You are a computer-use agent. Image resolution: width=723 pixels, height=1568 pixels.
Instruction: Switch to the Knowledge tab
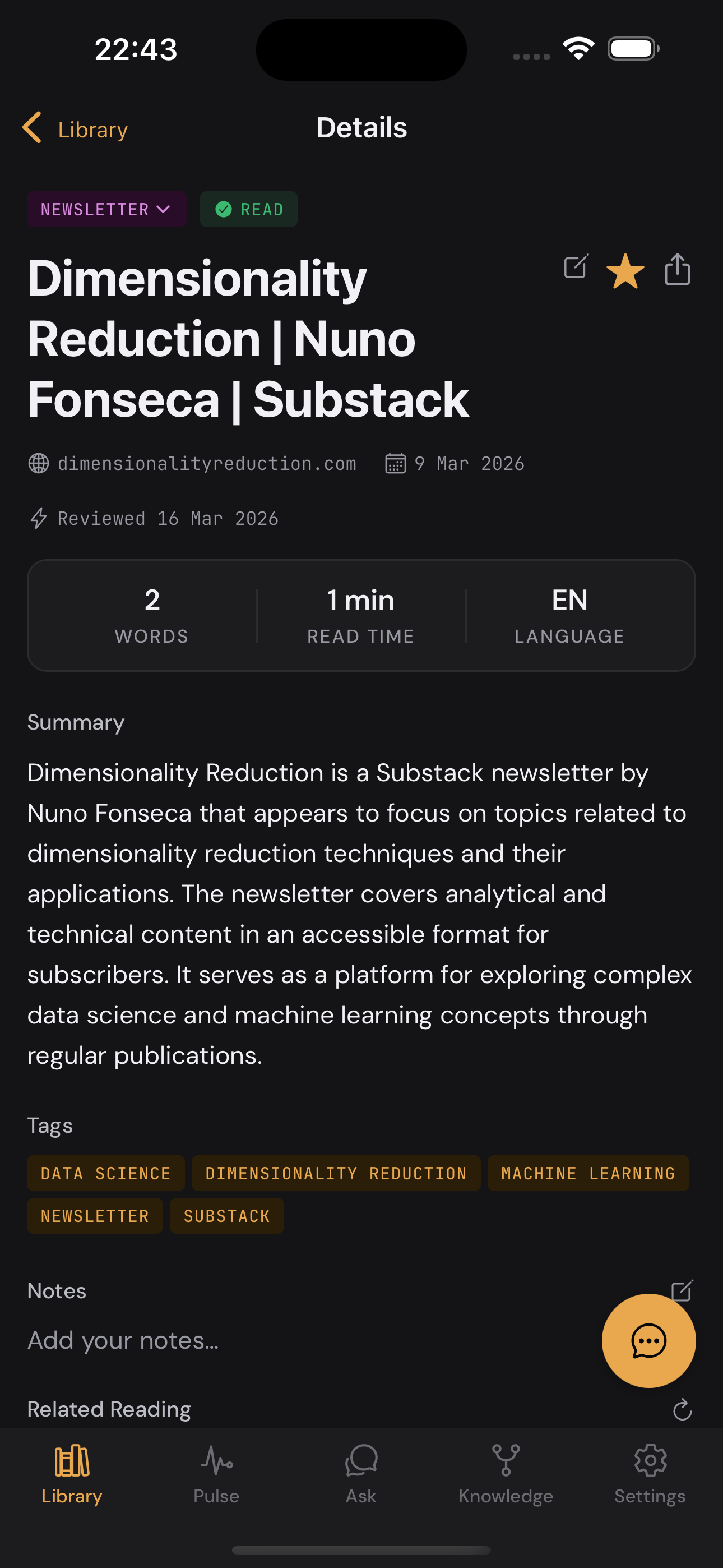point(505,1474)
